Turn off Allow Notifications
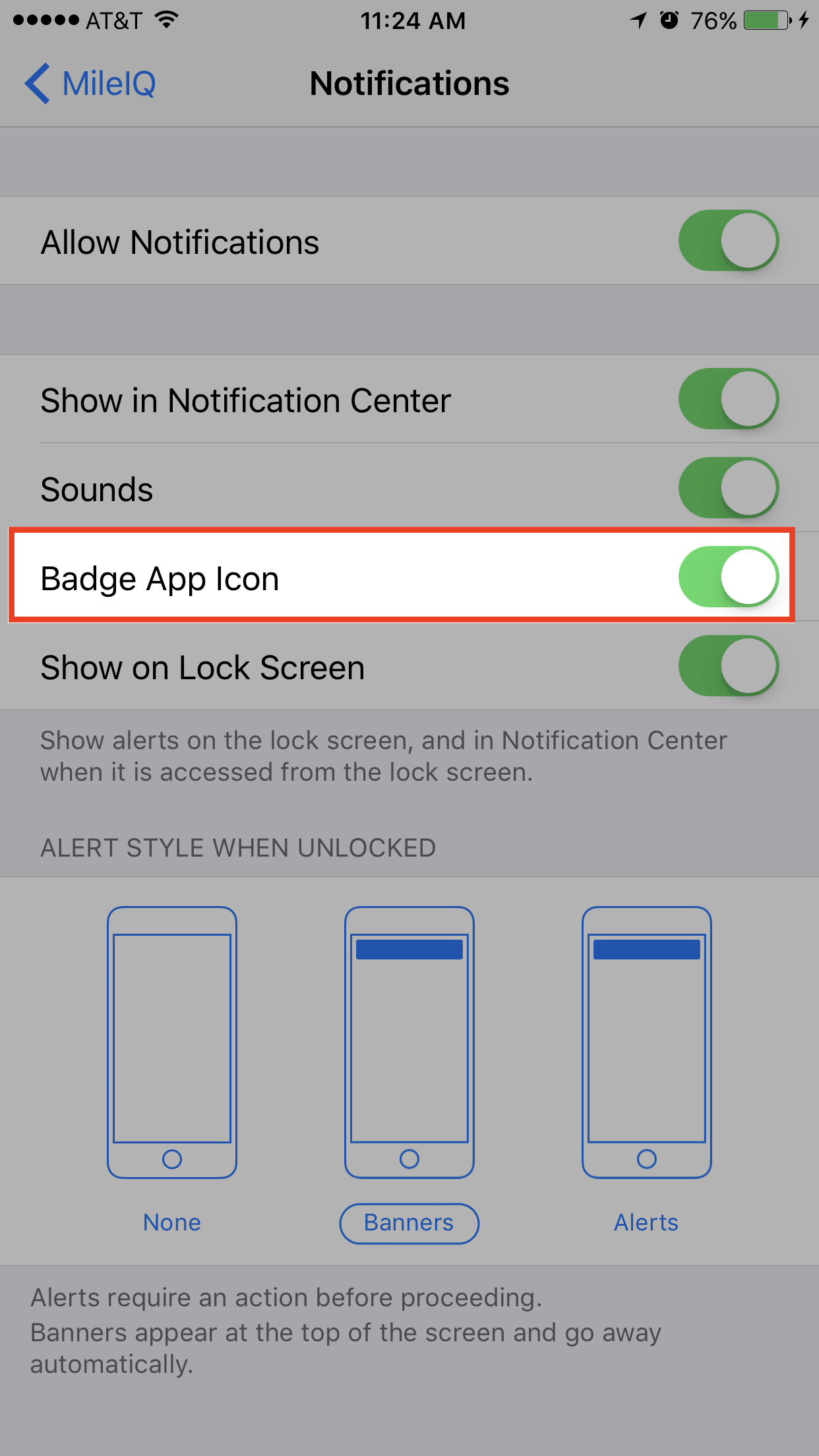Screen dimensions: 819x1456 click(x=729, y=241)
